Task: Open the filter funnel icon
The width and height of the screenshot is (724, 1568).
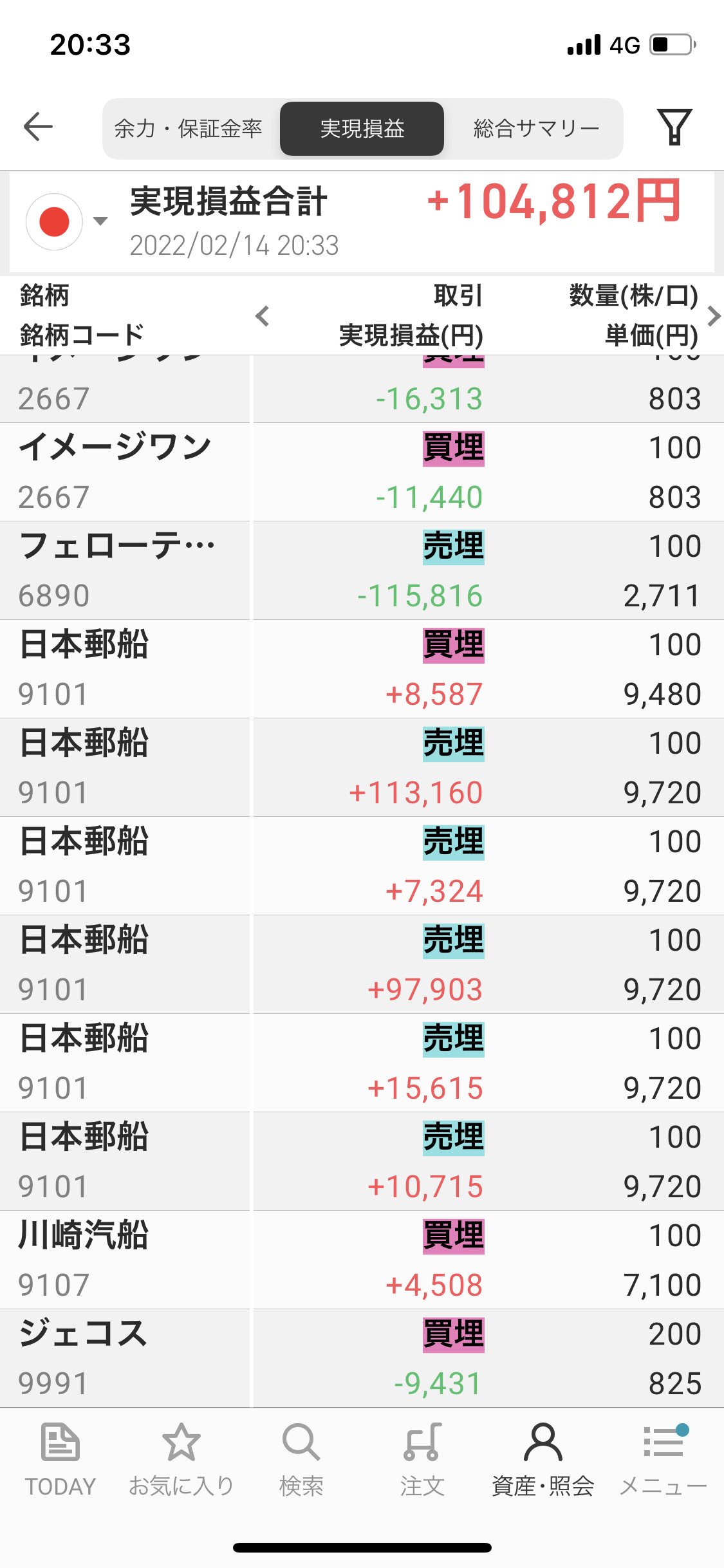Action: (x=674, y=127)
